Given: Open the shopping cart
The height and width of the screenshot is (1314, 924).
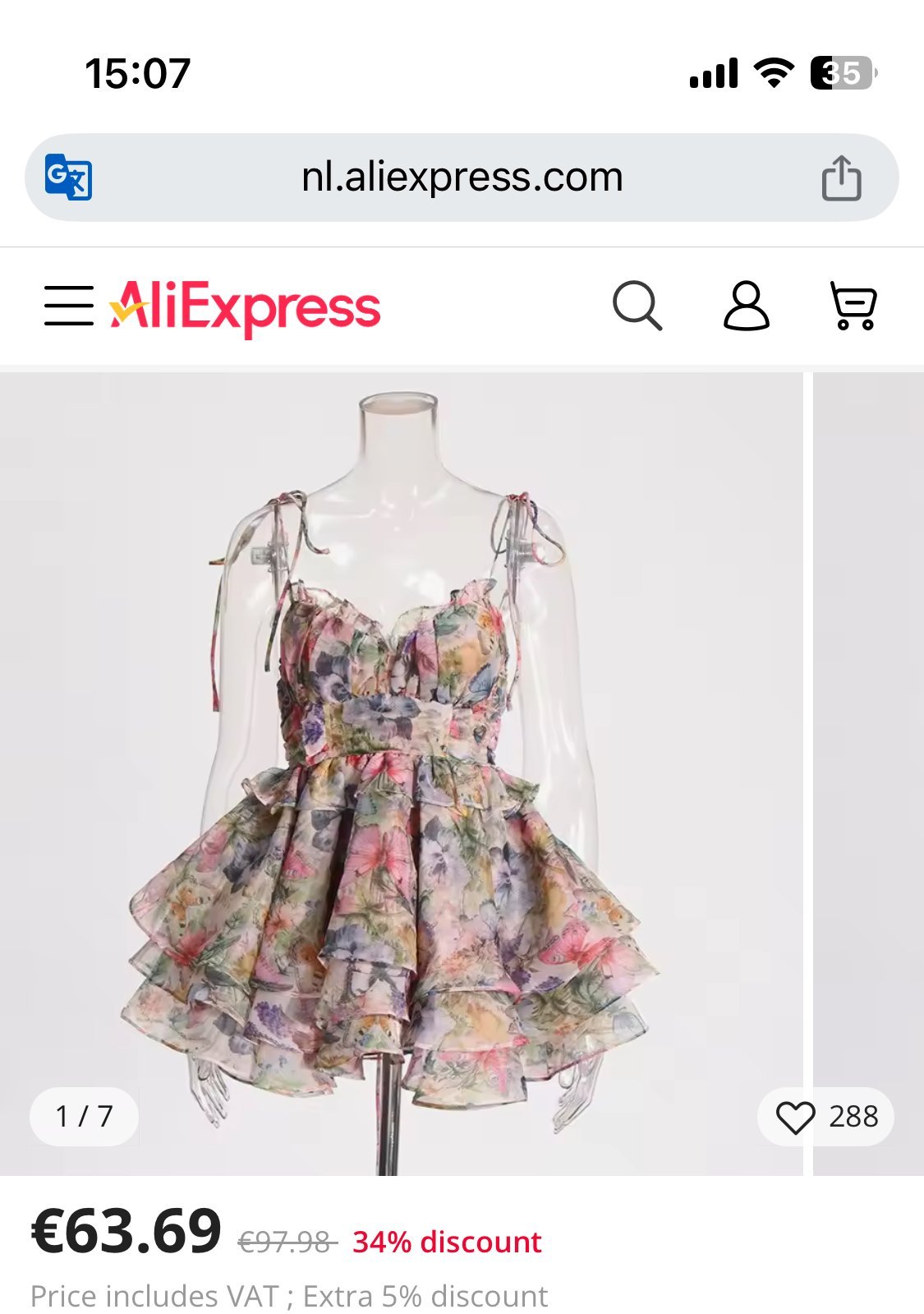Looking at the screenshot, I should [x=853, y=306].
